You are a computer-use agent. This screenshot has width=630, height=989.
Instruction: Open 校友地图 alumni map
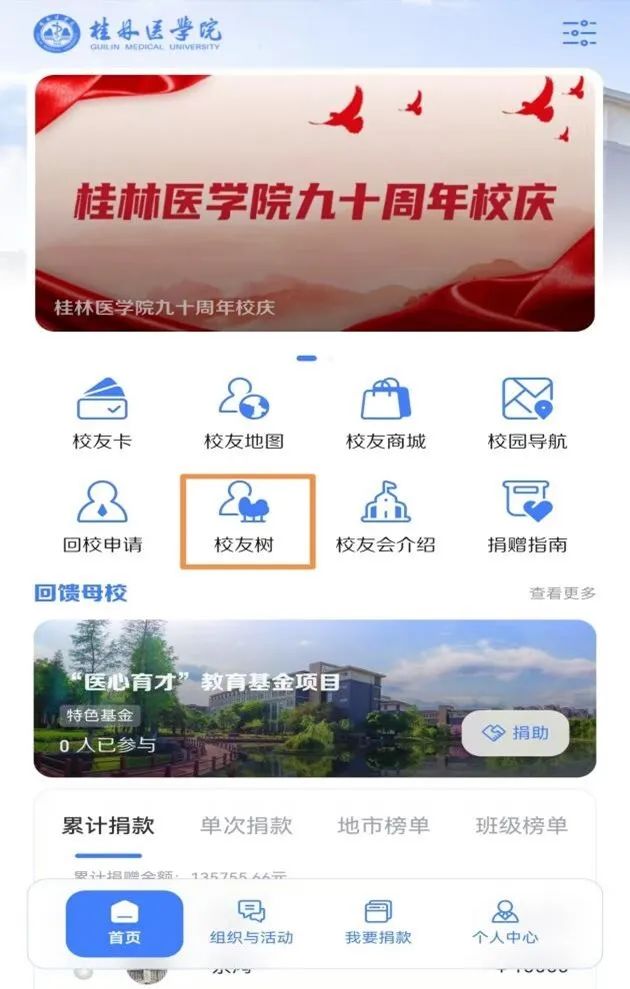pyautogui.click(x=244, y=413)
